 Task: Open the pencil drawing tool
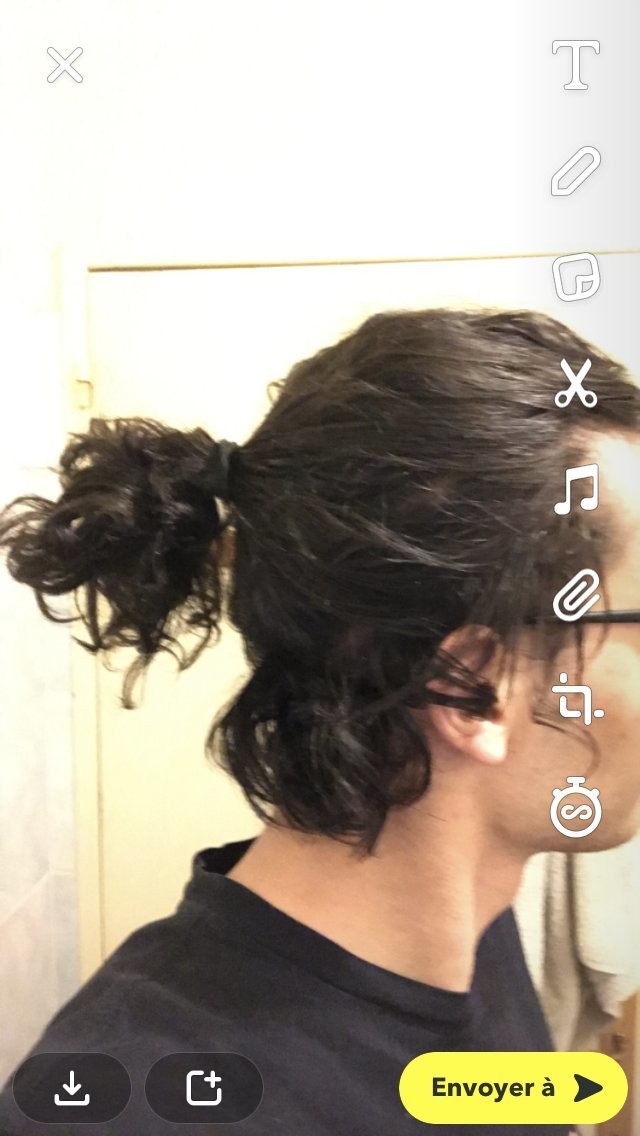pos(576,171)
